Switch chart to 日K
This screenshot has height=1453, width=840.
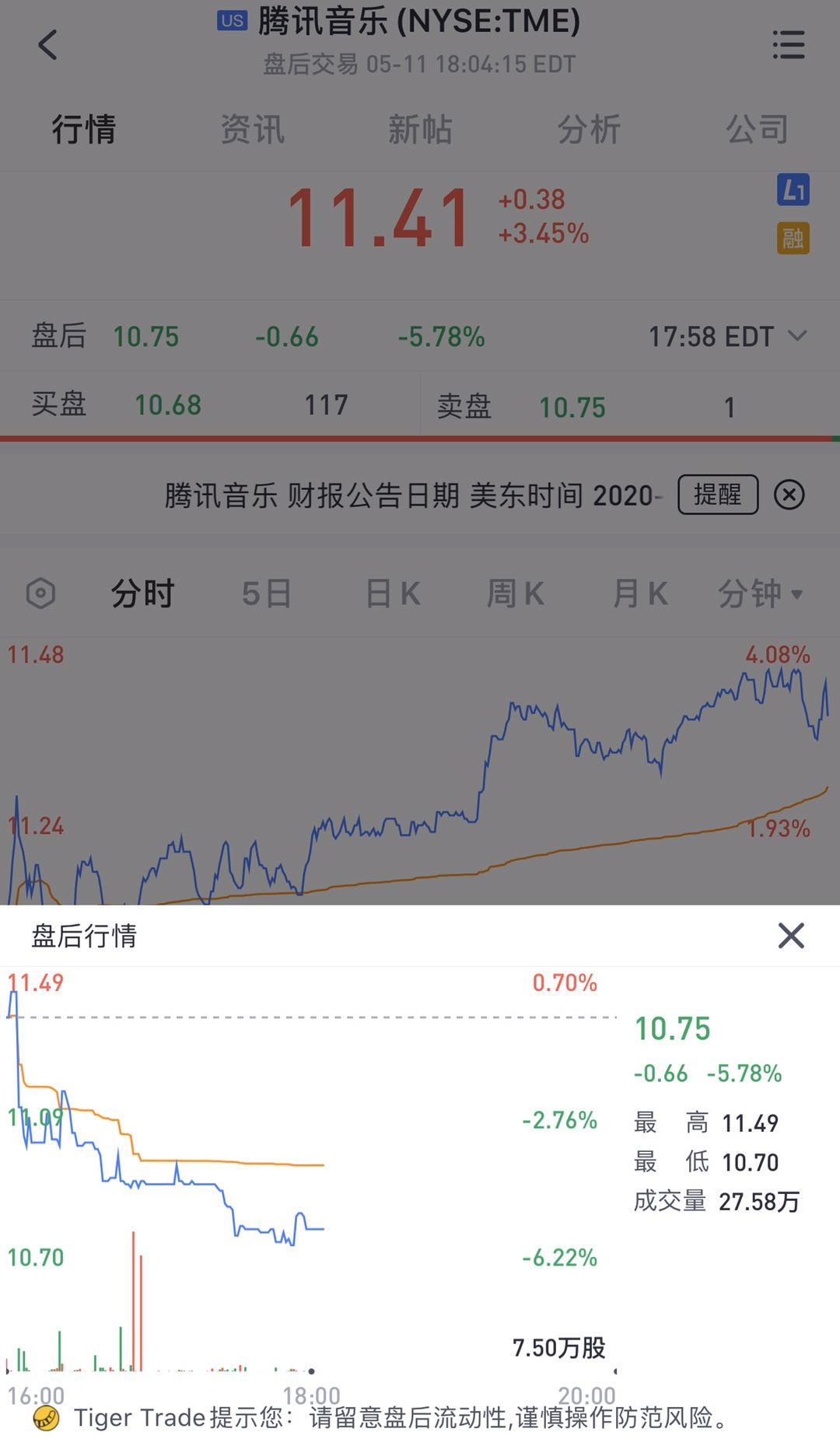[393, 594]
